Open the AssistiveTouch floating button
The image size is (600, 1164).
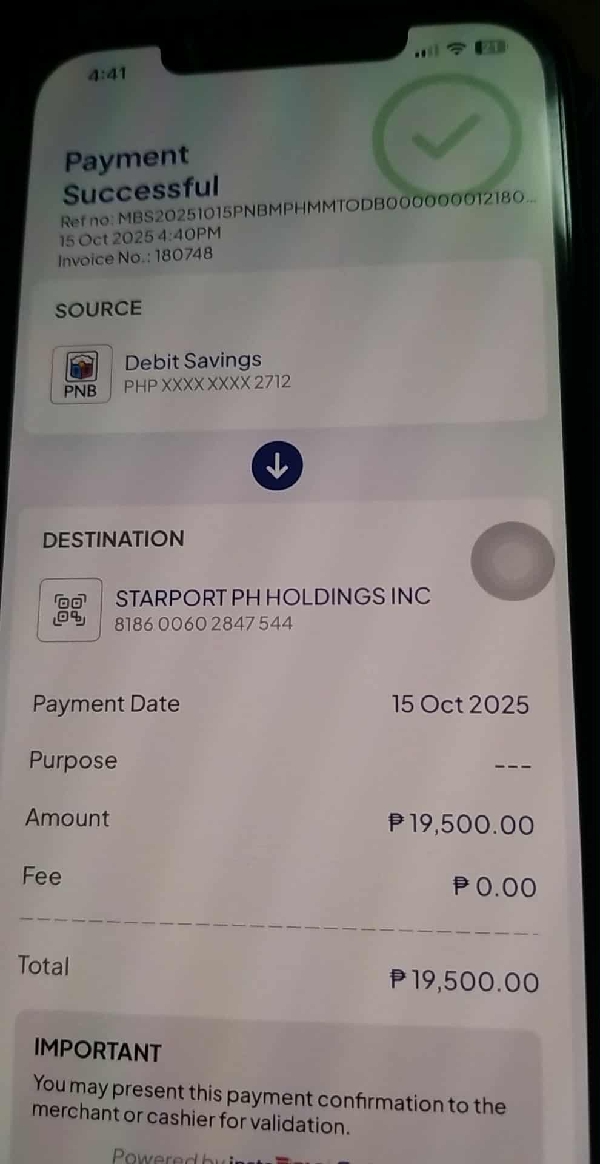click(512, 560)
